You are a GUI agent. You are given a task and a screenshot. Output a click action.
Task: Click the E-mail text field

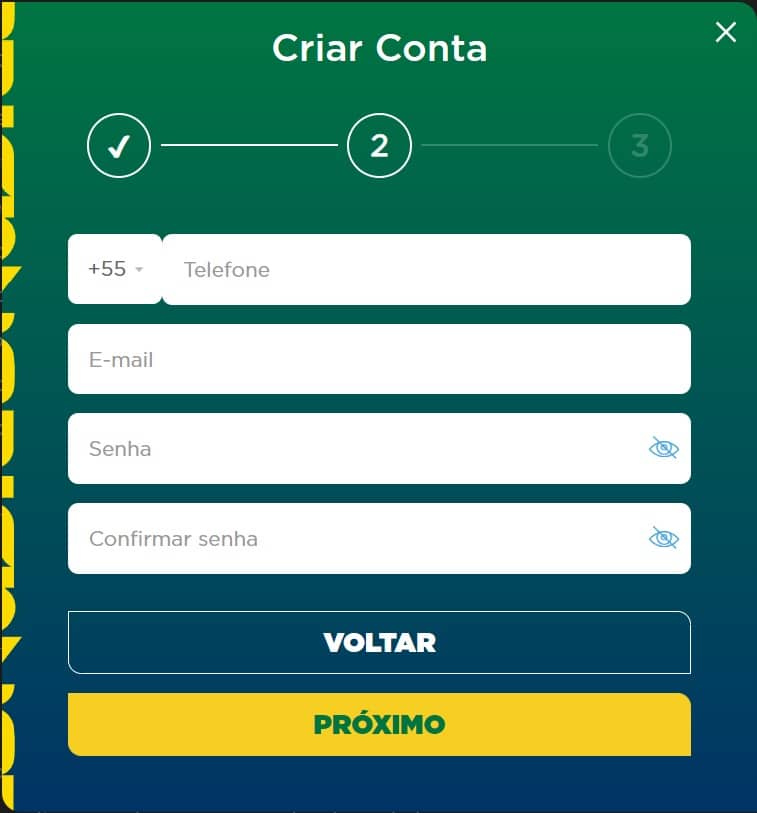[379, 359]
